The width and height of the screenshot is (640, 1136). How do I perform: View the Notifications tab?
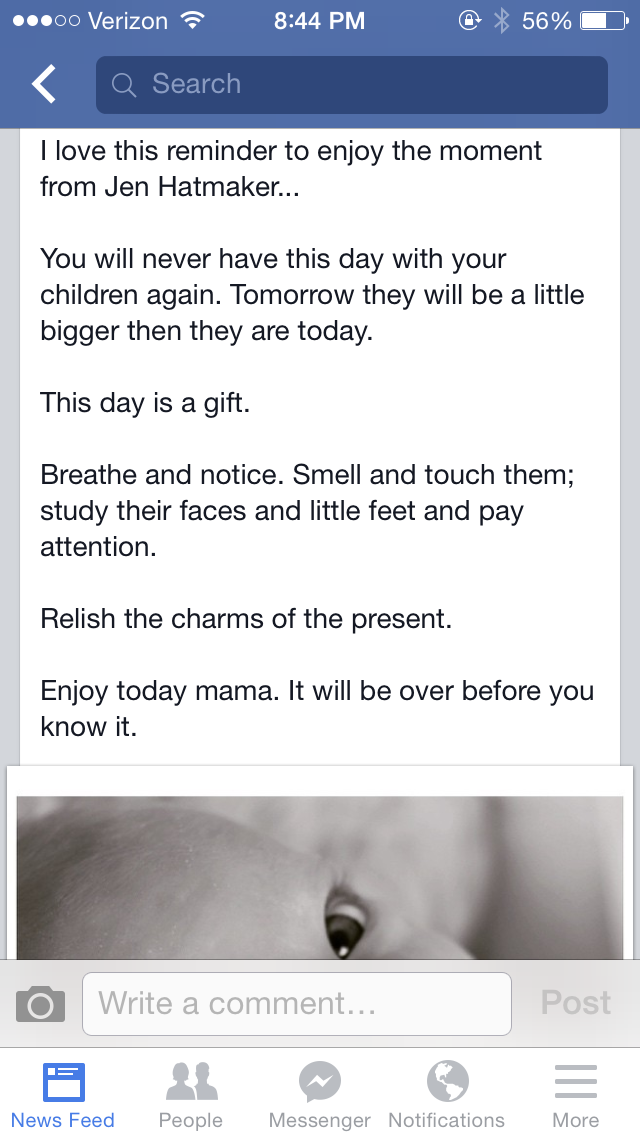click(447, 1094)
